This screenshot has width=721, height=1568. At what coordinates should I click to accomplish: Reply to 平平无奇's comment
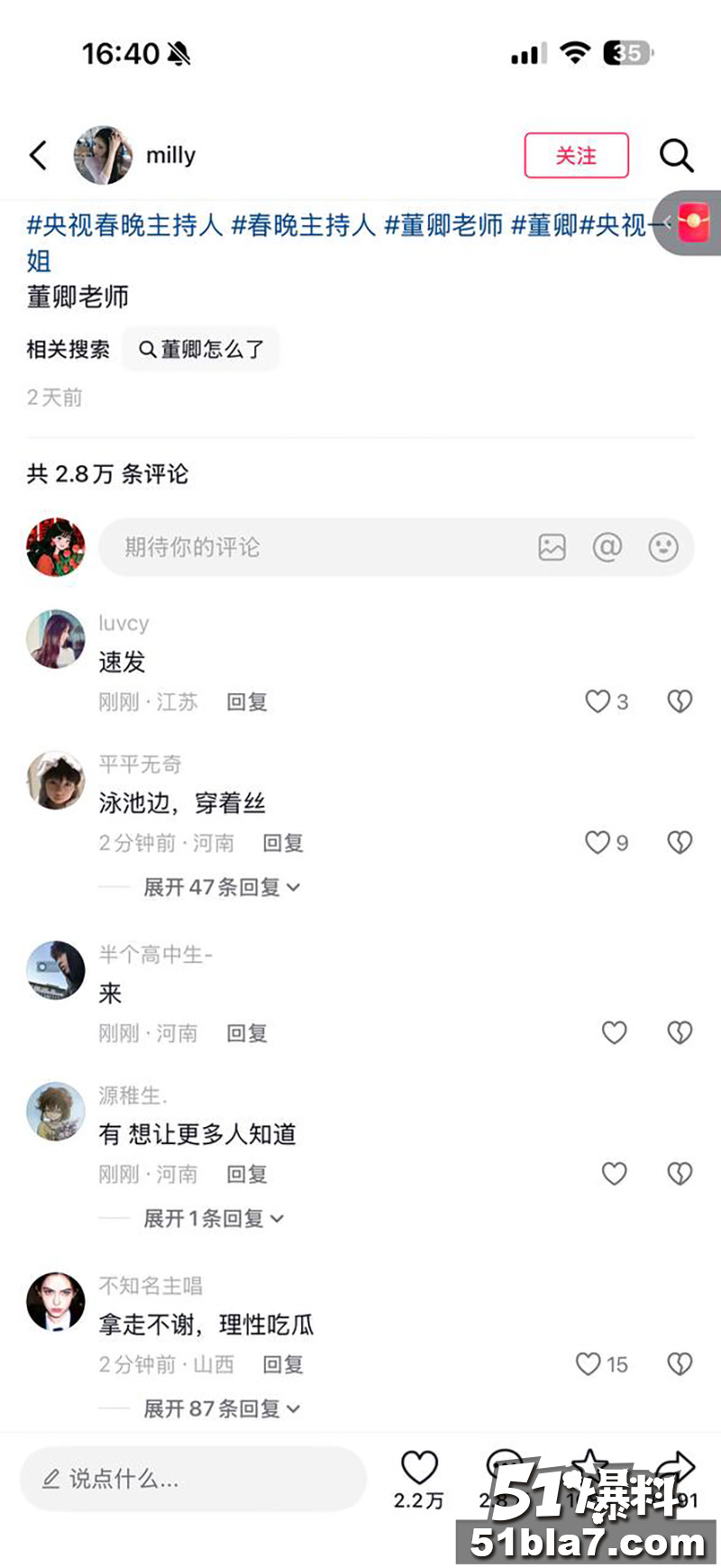coord(282,843)
